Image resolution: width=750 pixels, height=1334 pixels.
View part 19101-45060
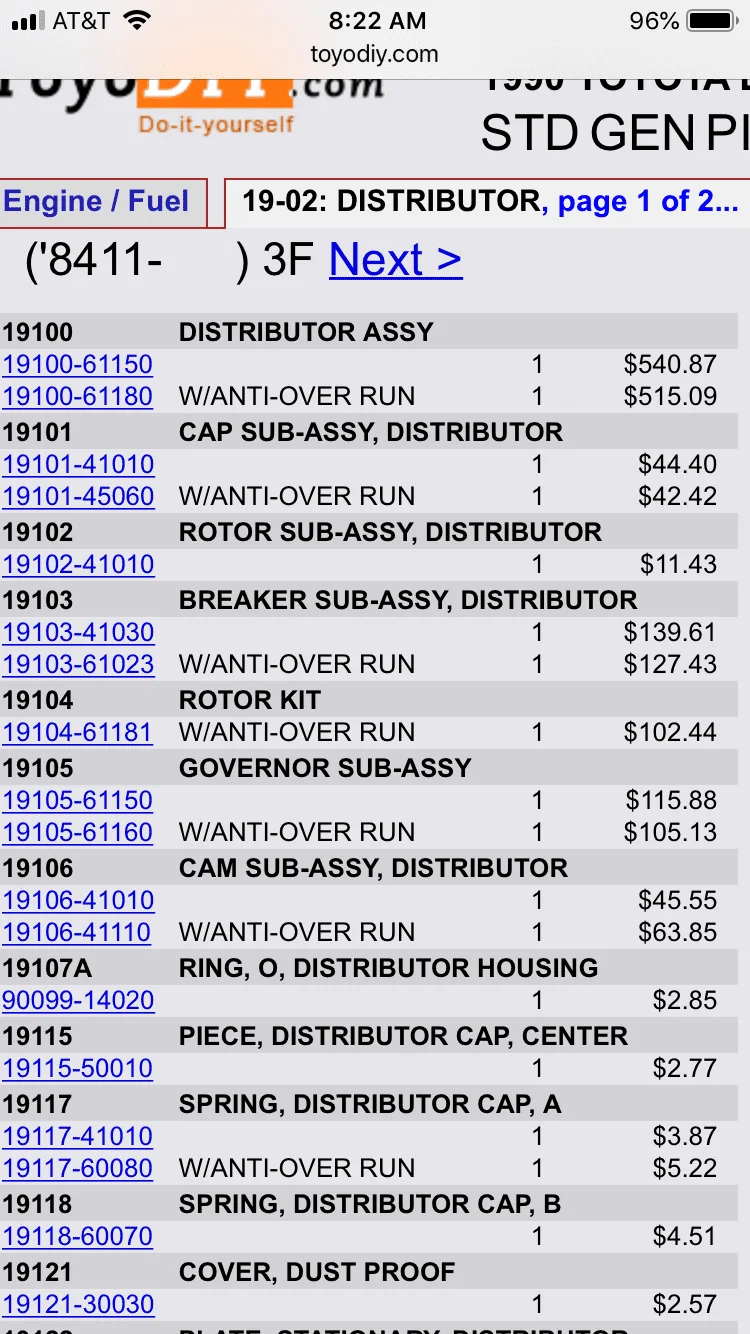click(x=78, y=497)
